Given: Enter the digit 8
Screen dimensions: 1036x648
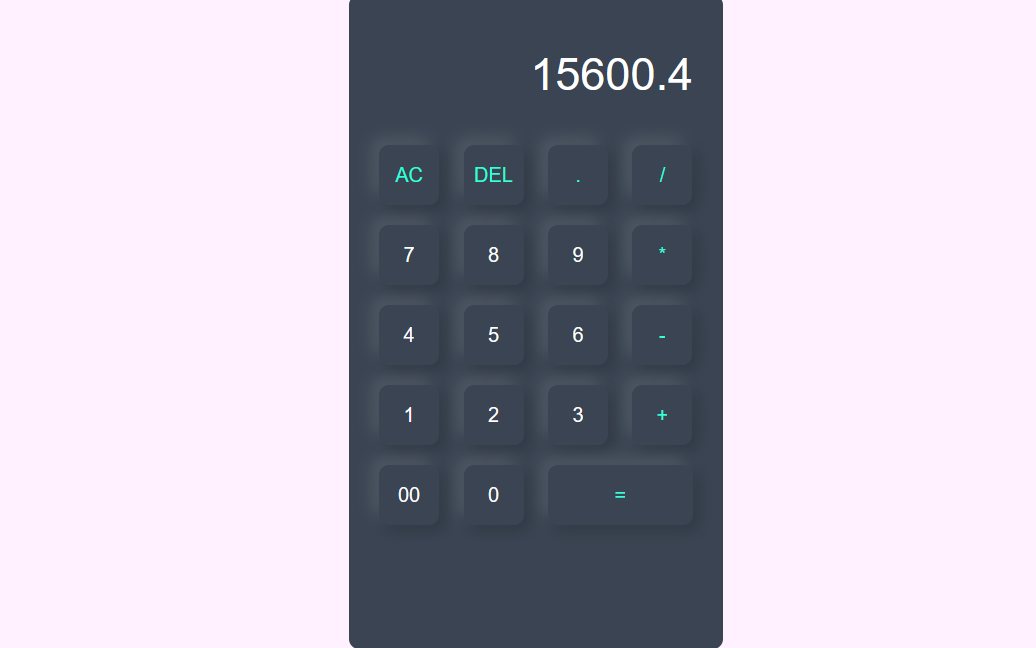Looking at the screenshot, I should [493, 255].
